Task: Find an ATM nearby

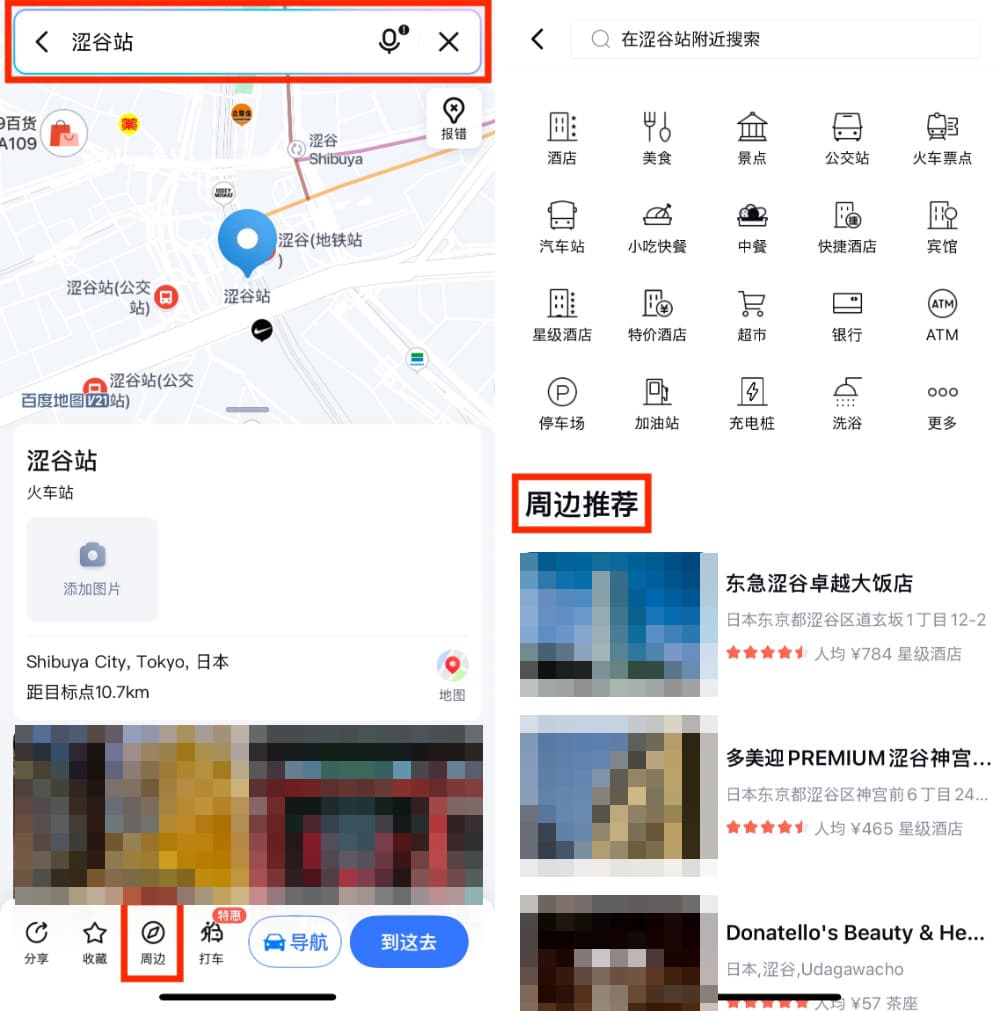Action: click(x=942, y=315)
